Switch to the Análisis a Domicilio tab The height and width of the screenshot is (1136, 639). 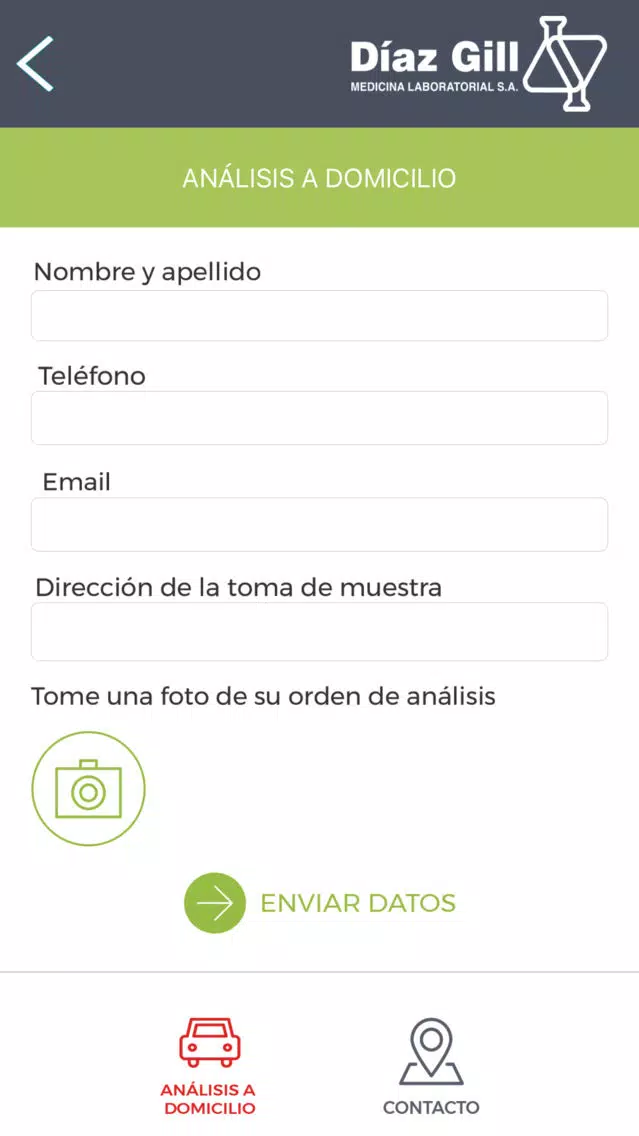(209, 1065)
